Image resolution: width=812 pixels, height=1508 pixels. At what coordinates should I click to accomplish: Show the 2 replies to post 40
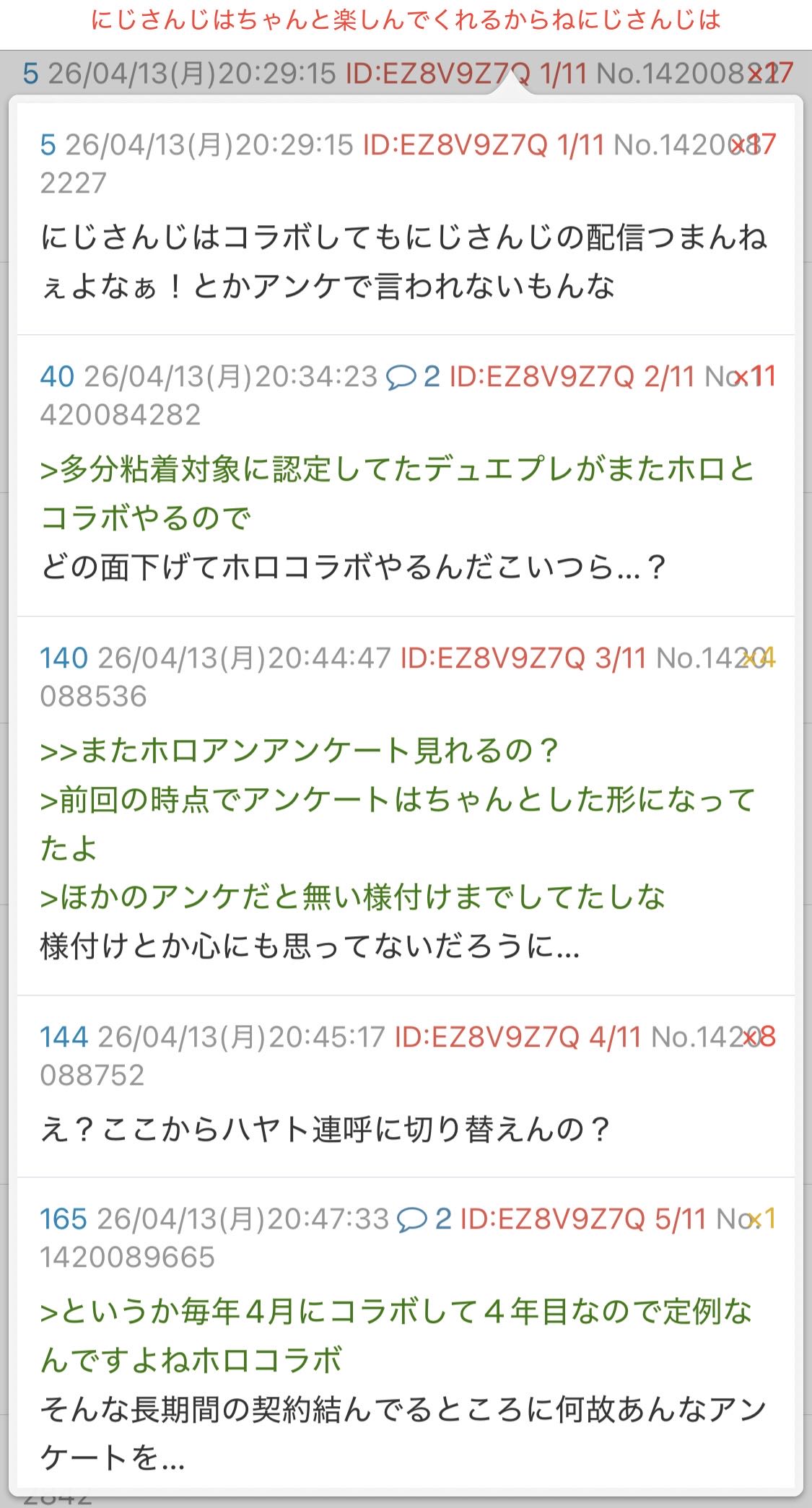click(x=413, y=376)
